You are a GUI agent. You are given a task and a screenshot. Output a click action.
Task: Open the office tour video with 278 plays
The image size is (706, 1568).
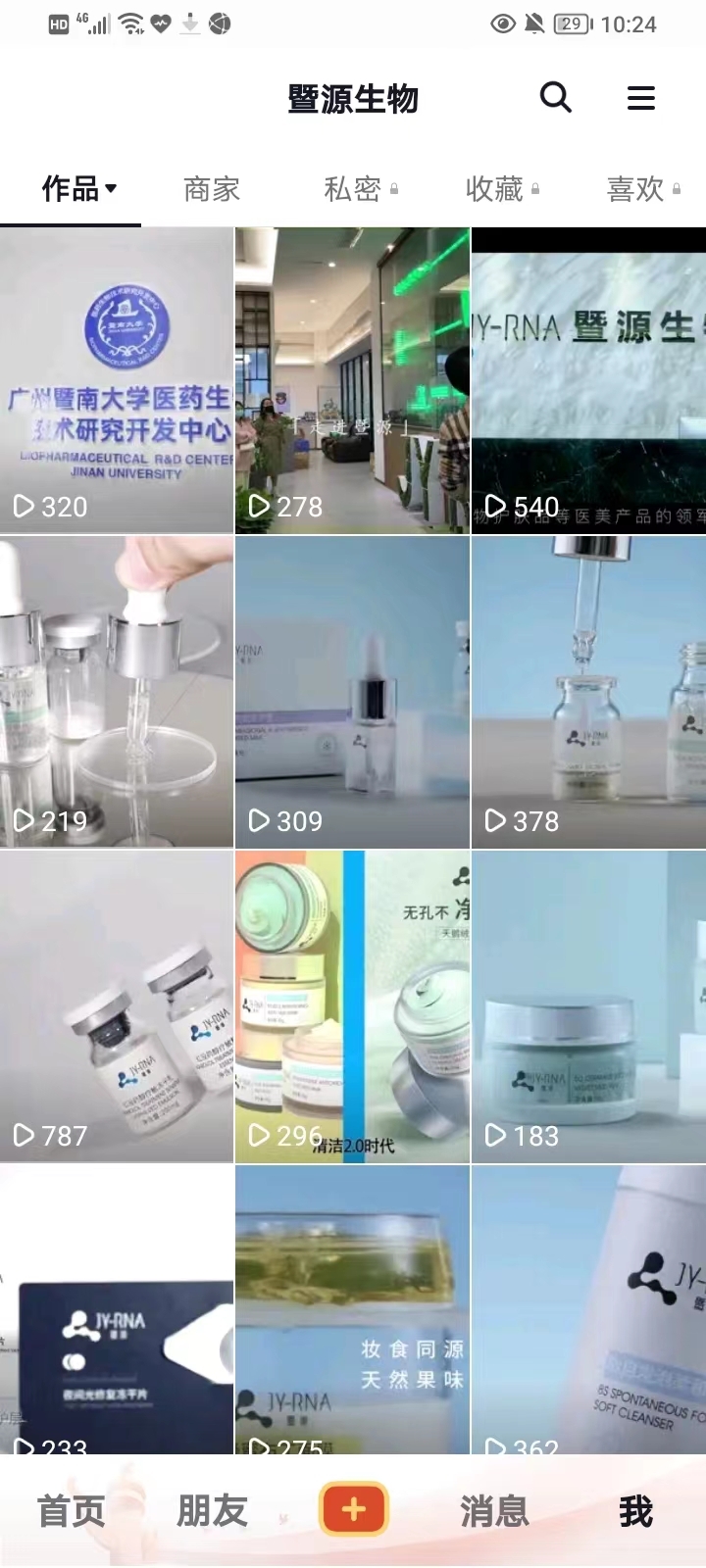(x=352, y=380)
